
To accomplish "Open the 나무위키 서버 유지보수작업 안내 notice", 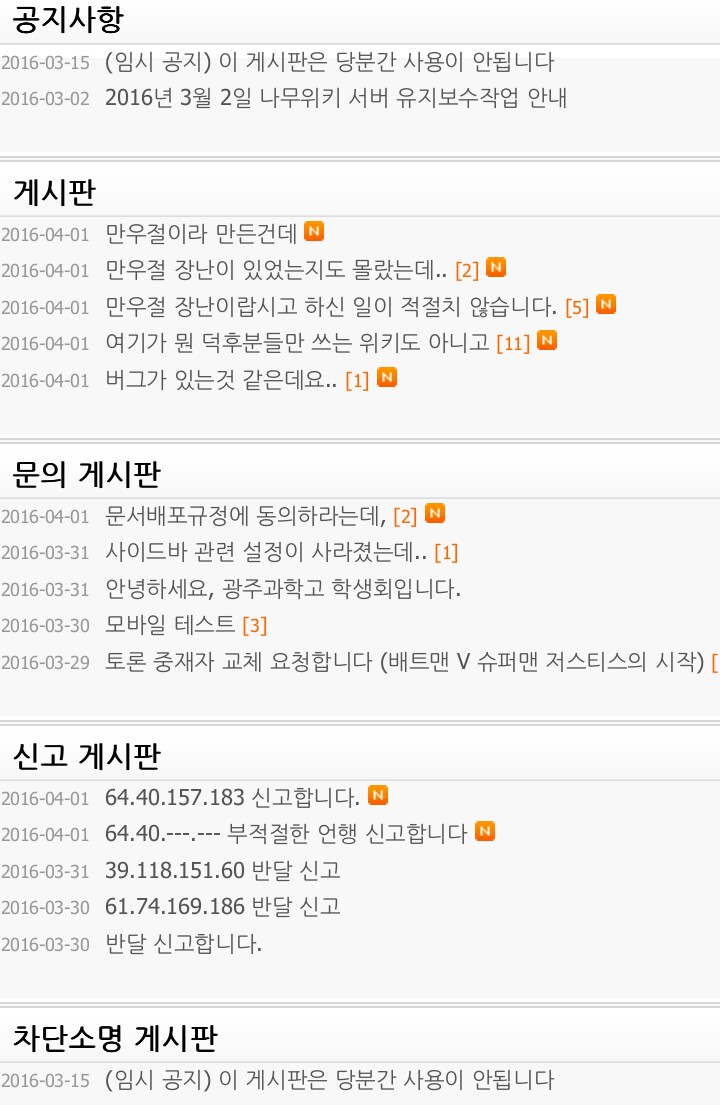I will click(335, 99).
